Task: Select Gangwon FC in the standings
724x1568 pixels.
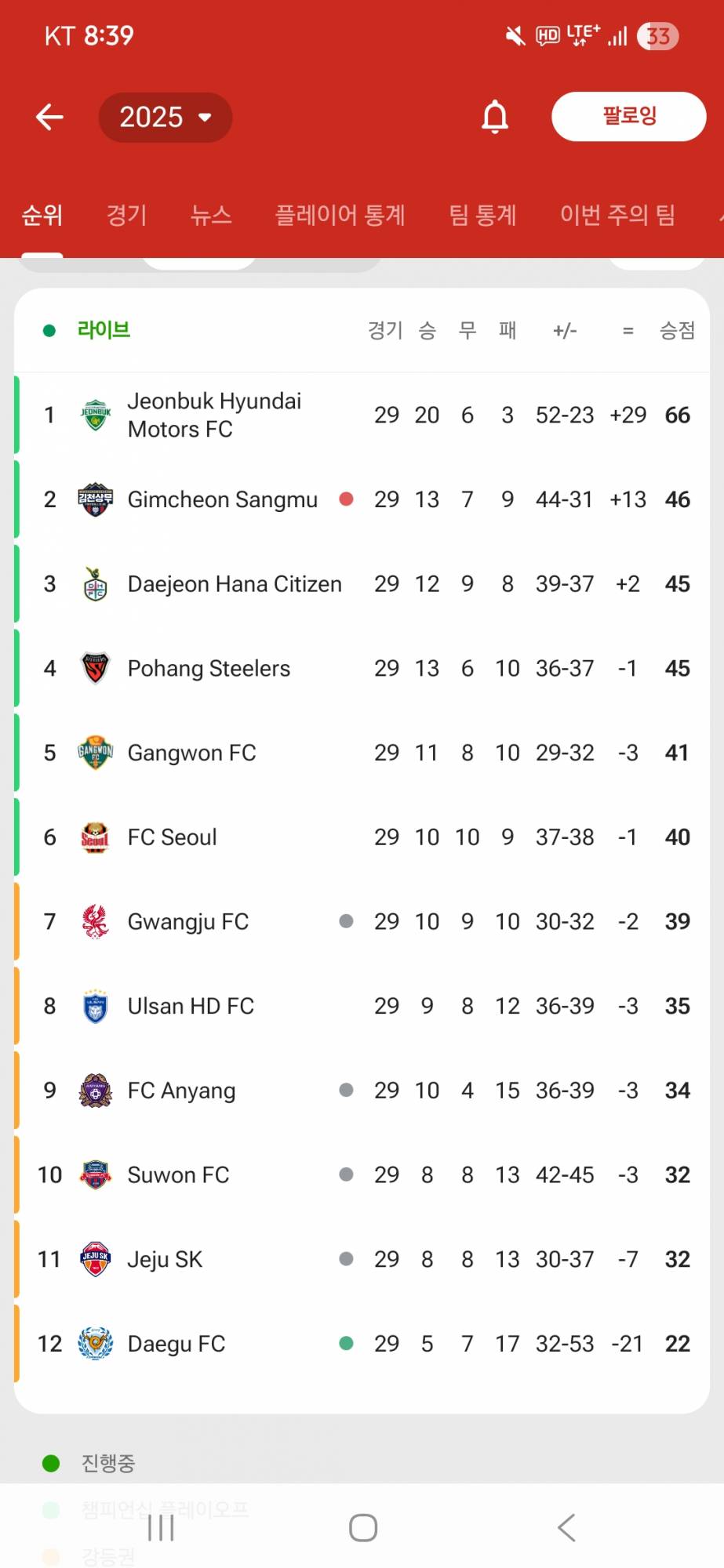Action: click(191, 753)
